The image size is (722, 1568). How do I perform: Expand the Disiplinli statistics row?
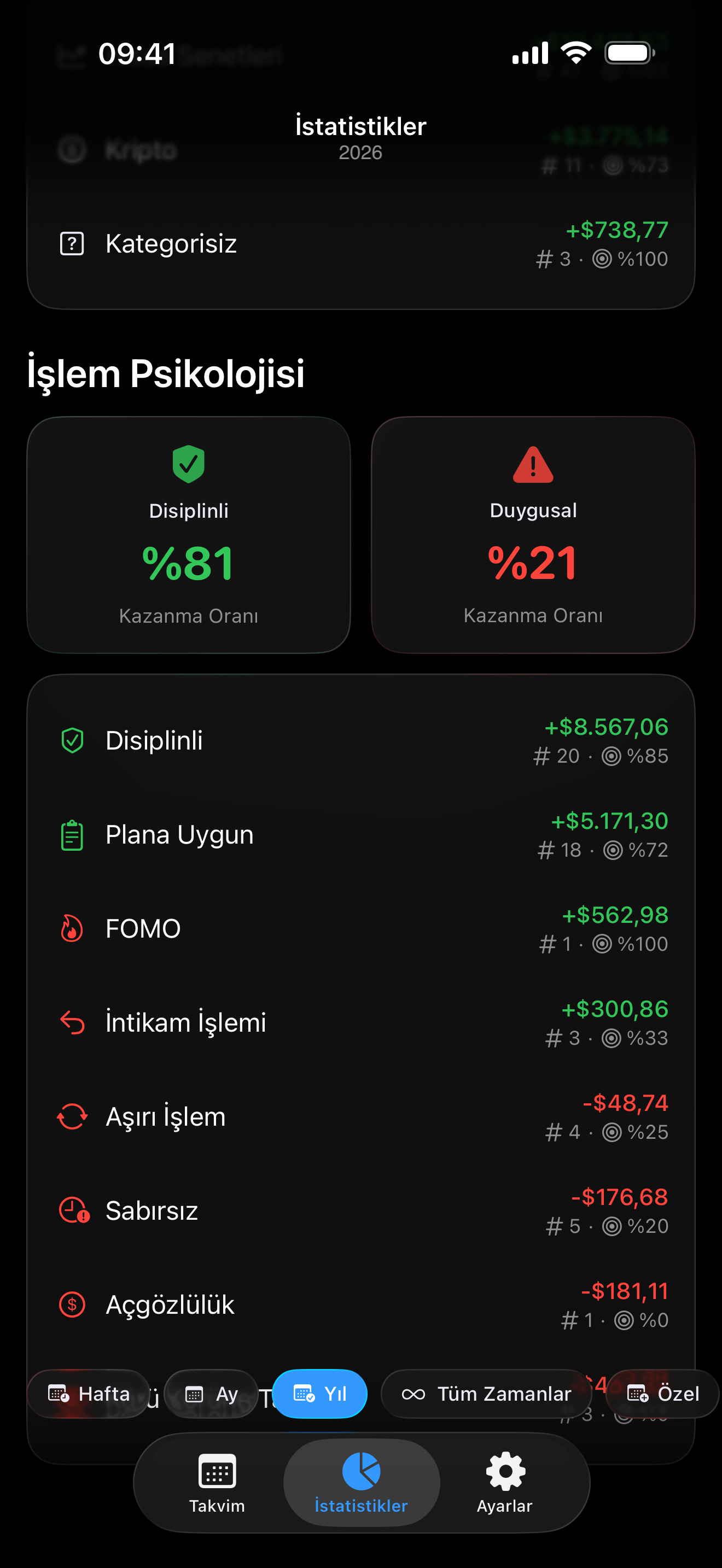(361, 740)
